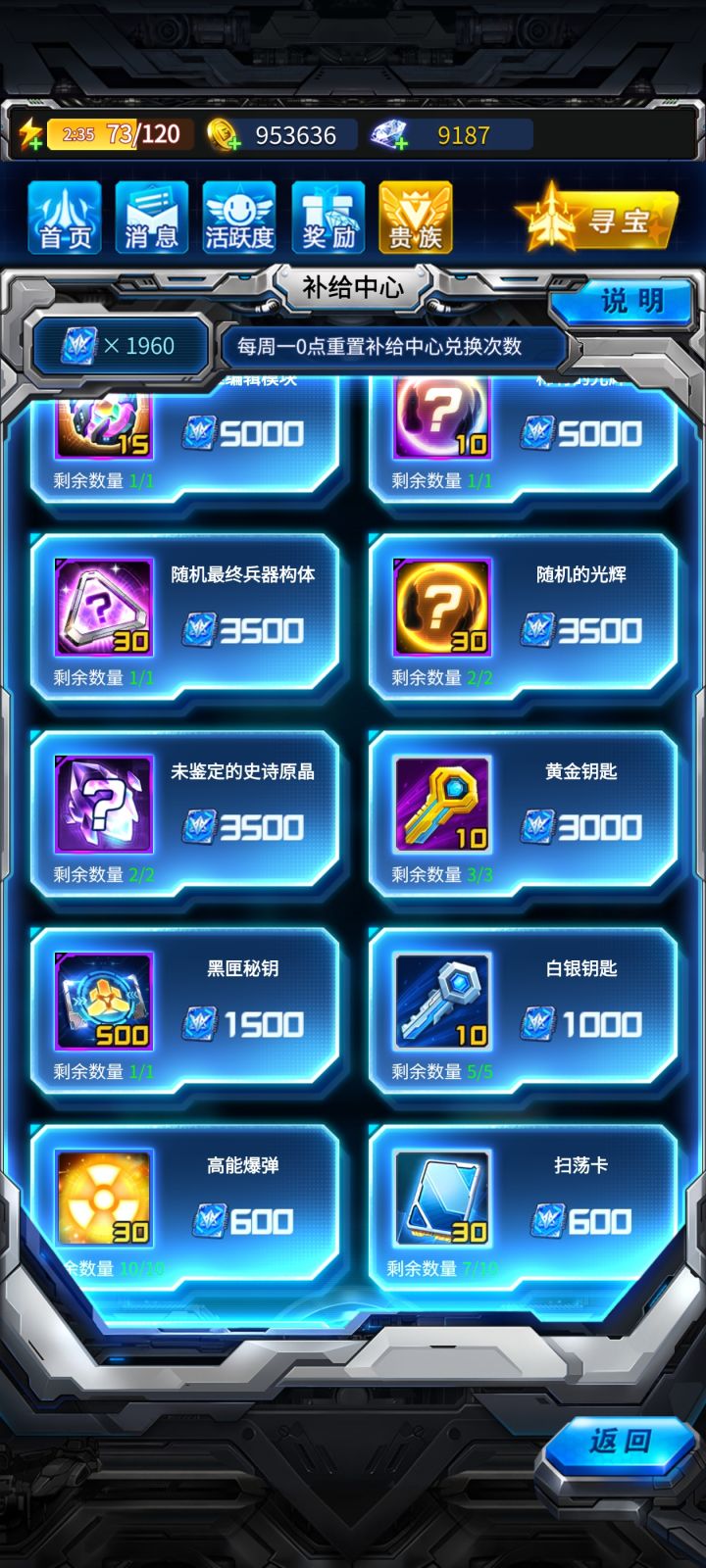Viewport: 706px width, 1568px height.
Task: Open the 消息 messages icon
Action: coord(148,218)
